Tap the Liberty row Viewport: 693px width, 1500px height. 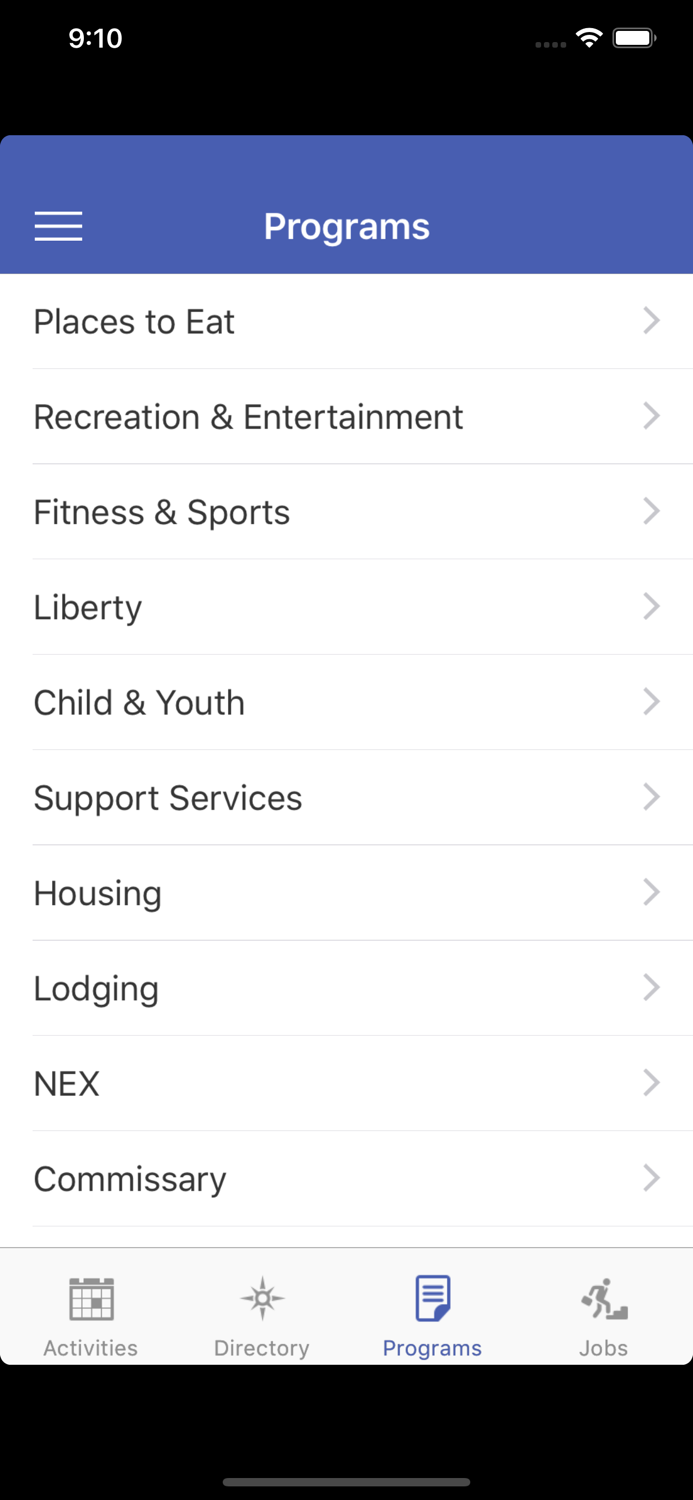[x=346, y=607]
